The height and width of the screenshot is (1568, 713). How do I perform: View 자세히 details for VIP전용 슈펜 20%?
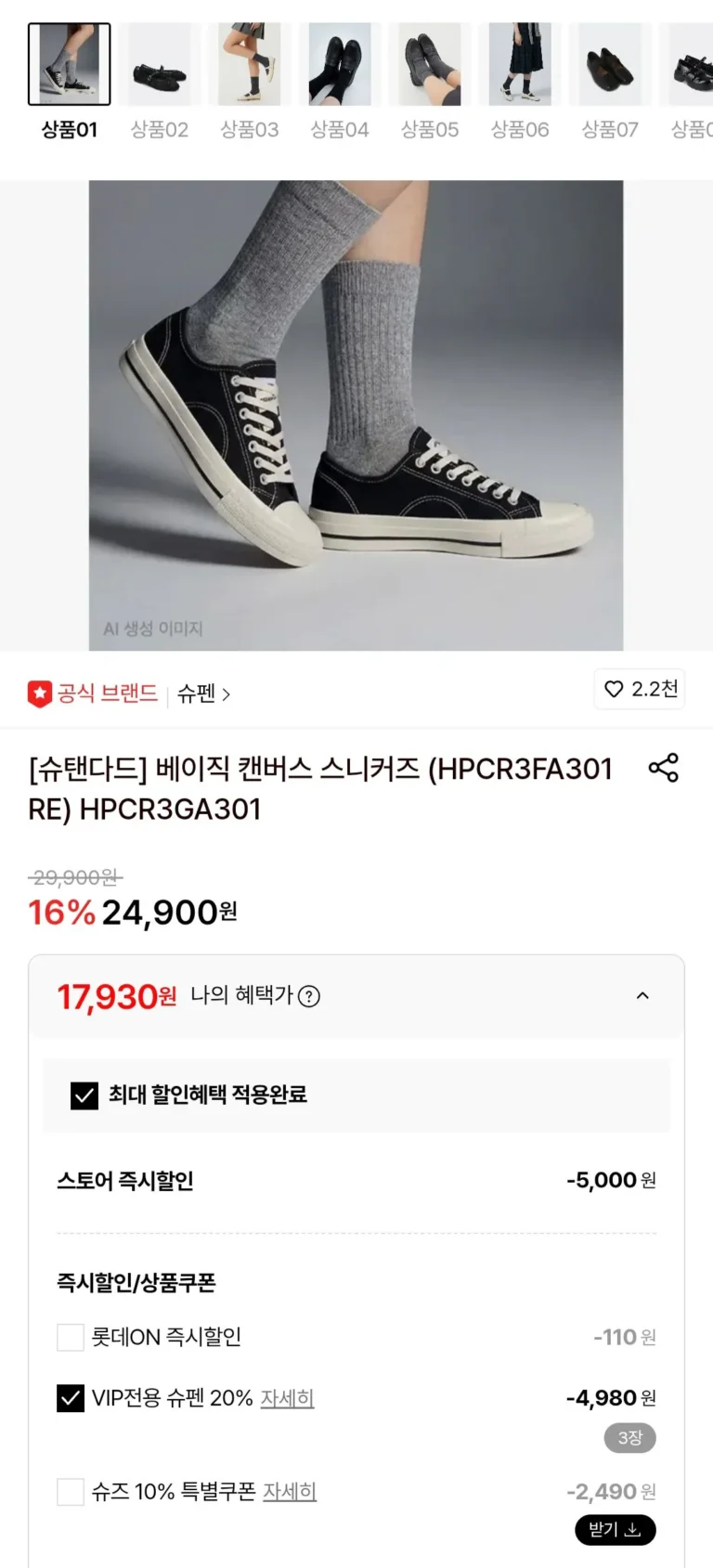287,1398
